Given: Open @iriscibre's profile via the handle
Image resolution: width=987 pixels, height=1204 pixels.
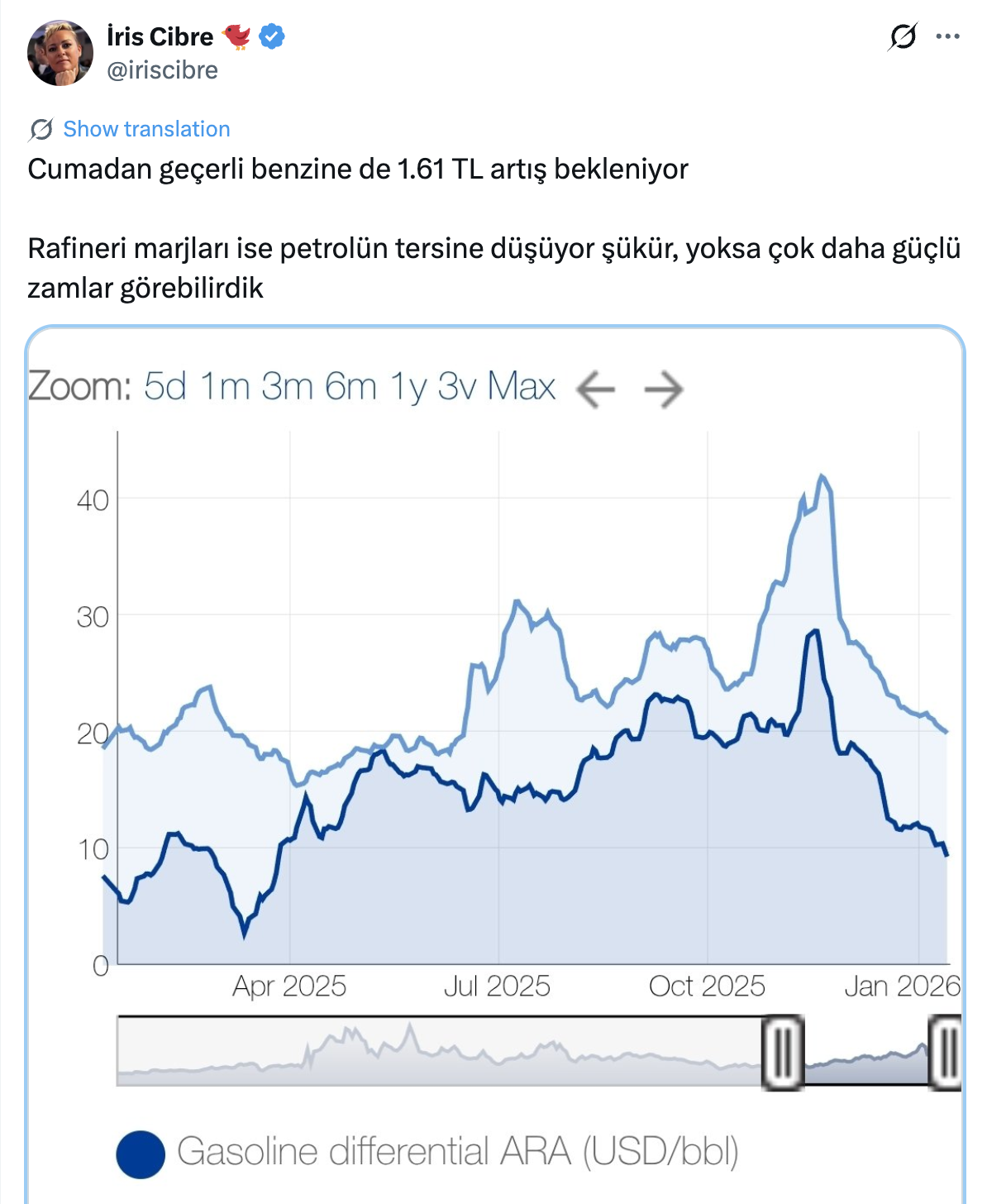Looking at the screenshot, I should 162,71.
